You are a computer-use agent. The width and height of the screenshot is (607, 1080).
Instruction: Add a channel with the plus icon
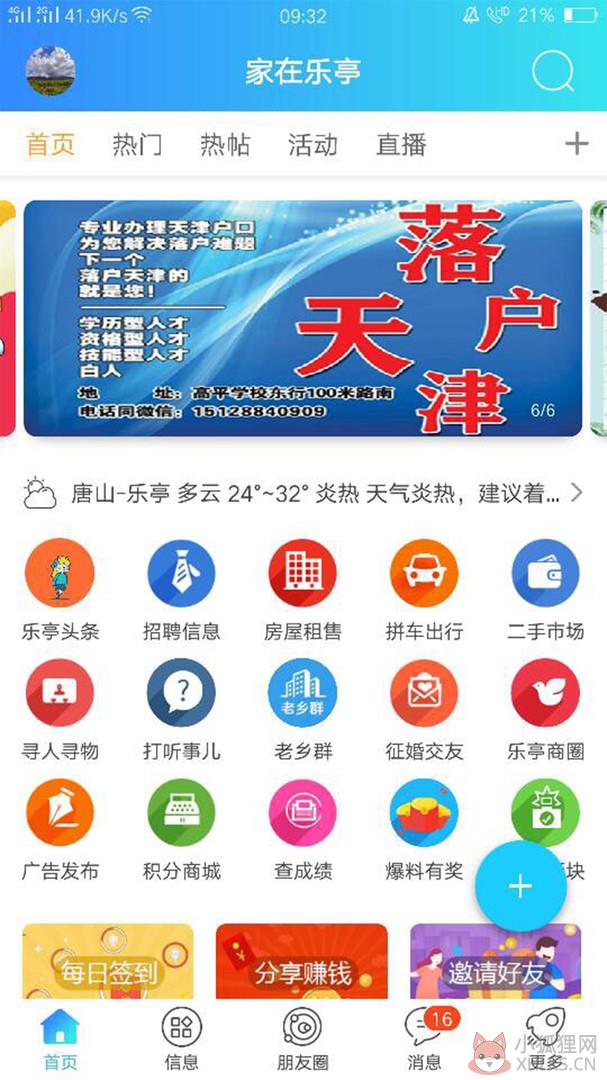(x=577, y=144)
